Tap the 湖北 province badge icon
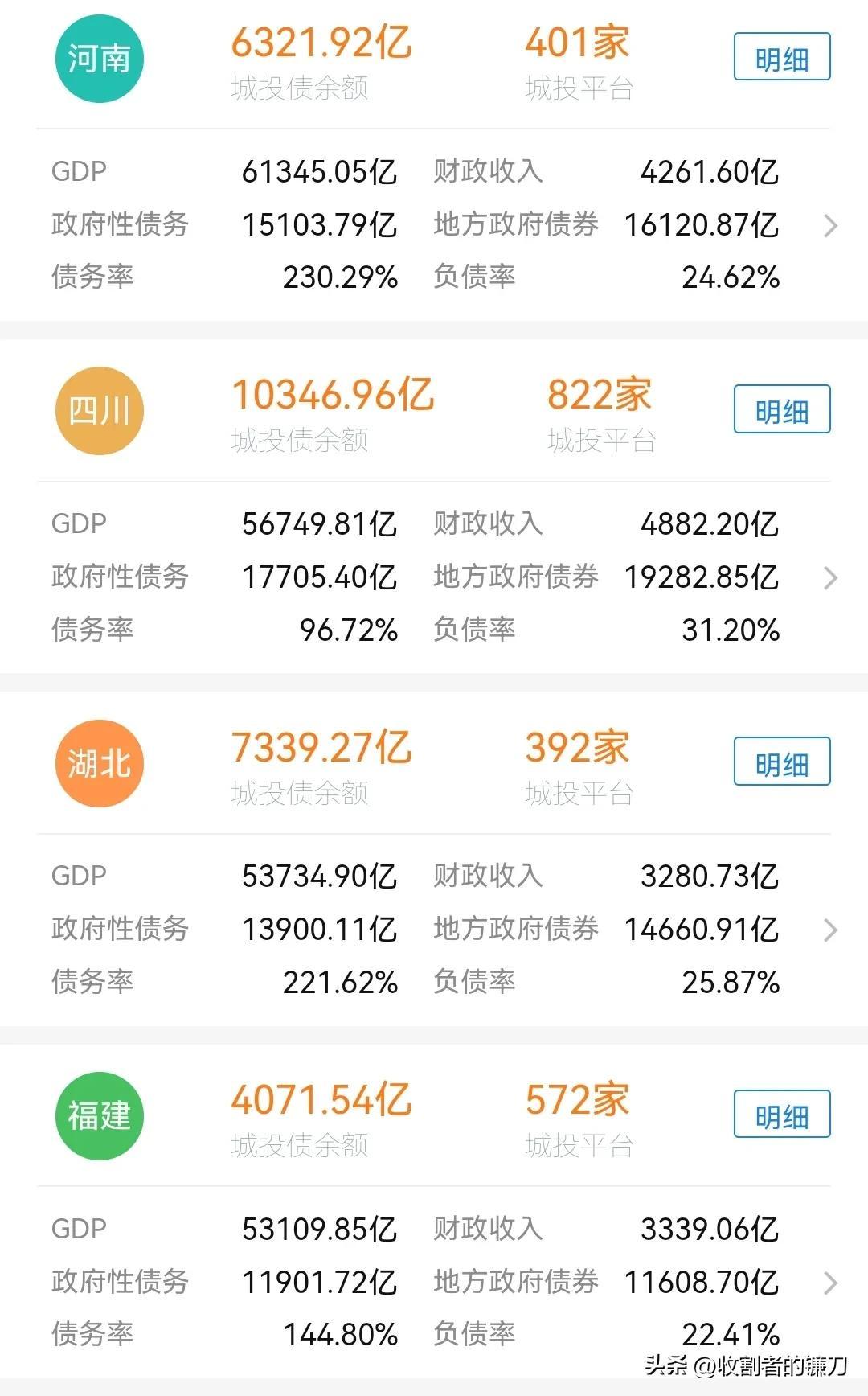This screenshot has height=1396, width=868. point(100,762)
